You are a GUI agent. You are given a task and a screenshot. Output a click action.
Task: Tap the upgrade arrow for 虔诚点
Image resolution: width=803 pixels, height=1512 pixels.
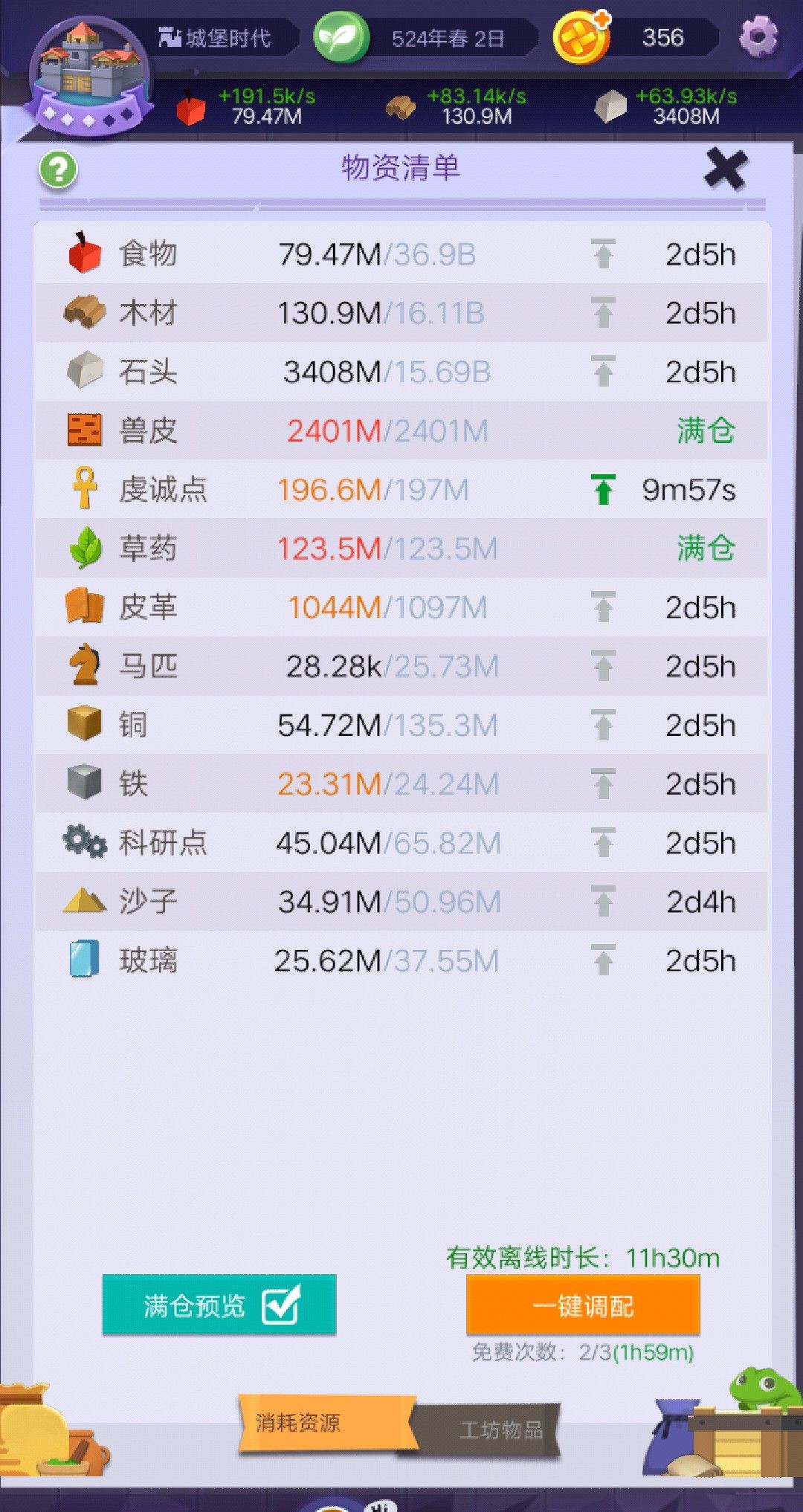(x=604, y=490)
